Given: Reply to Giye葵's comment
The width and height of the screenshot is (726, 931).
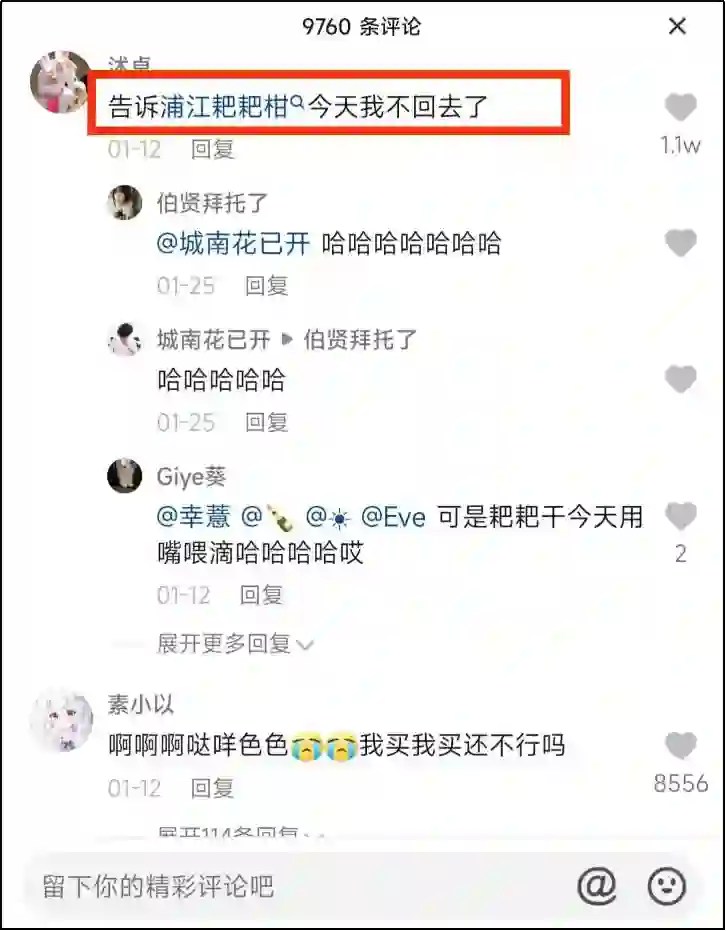Looking at the screenshot, I should click(x=261, y=596).
